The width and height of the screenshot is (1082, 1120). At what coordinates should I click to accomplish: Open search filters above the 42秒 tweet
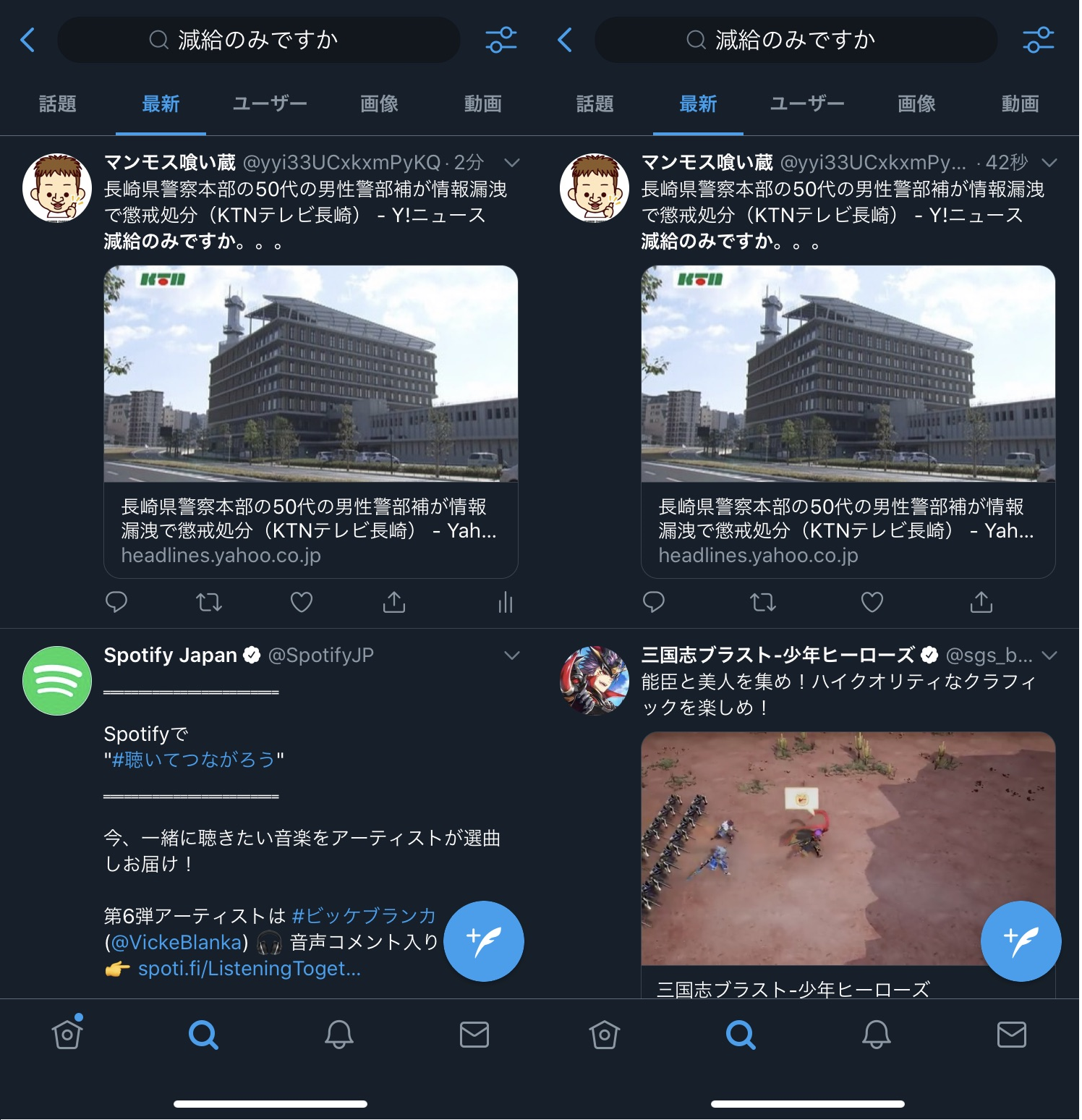point(1038,40)
